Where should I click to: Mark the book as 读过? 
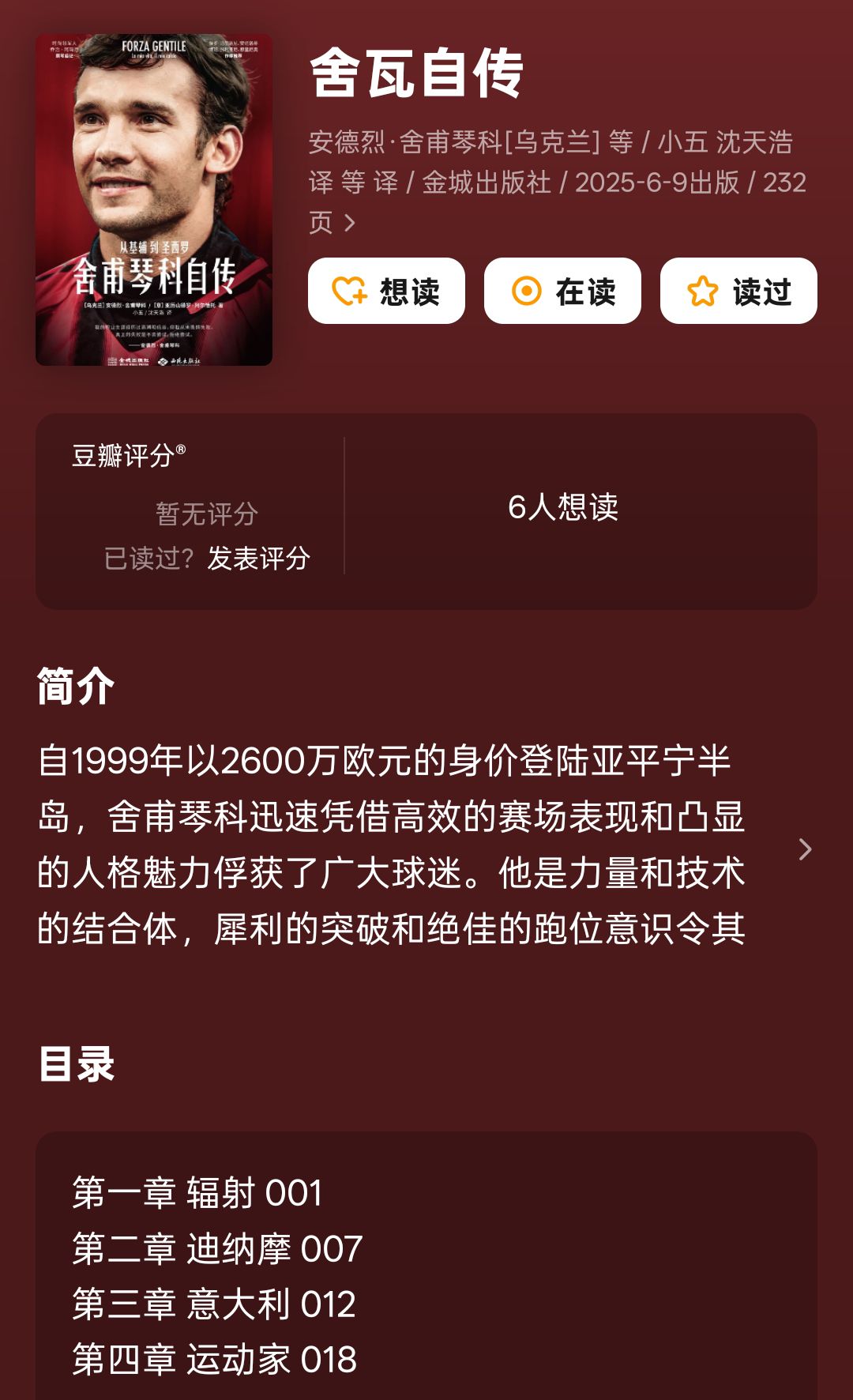coord(738,291)
